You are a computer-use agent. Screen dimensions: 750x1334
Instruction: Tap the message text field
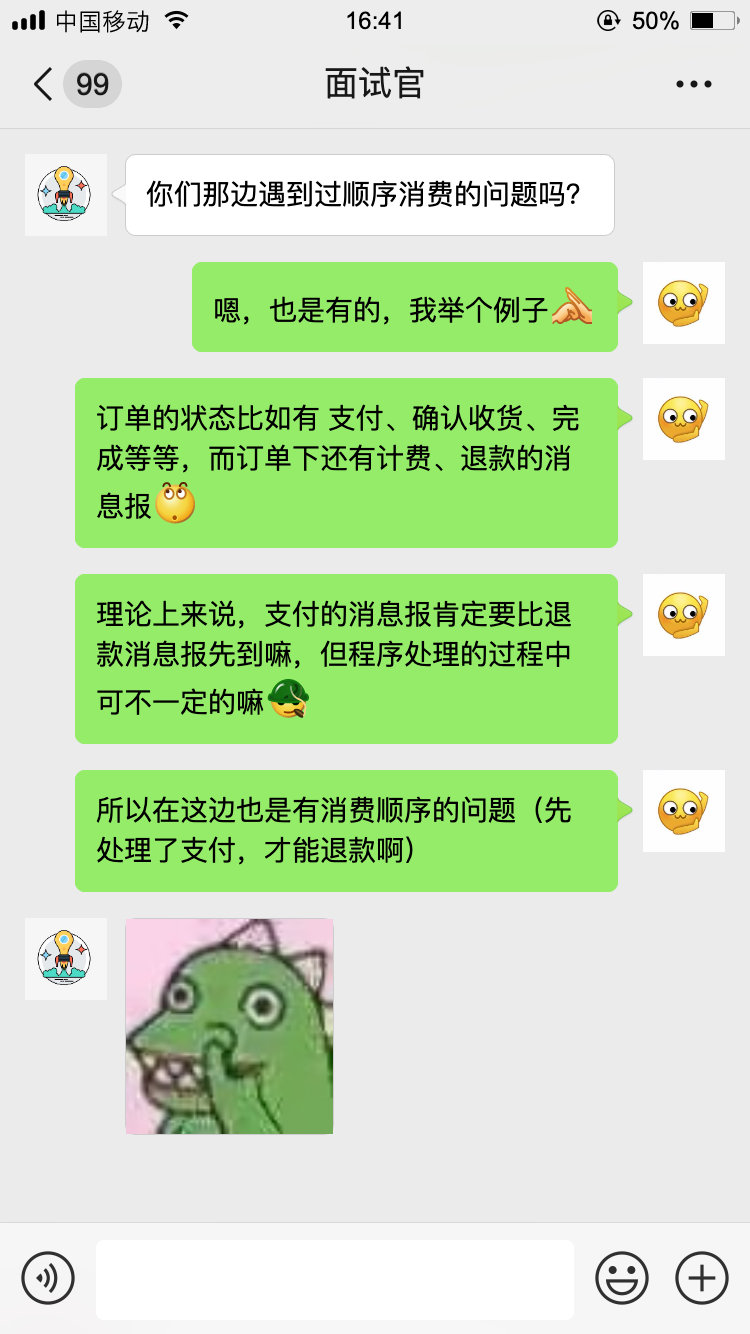click(334, 1279)
